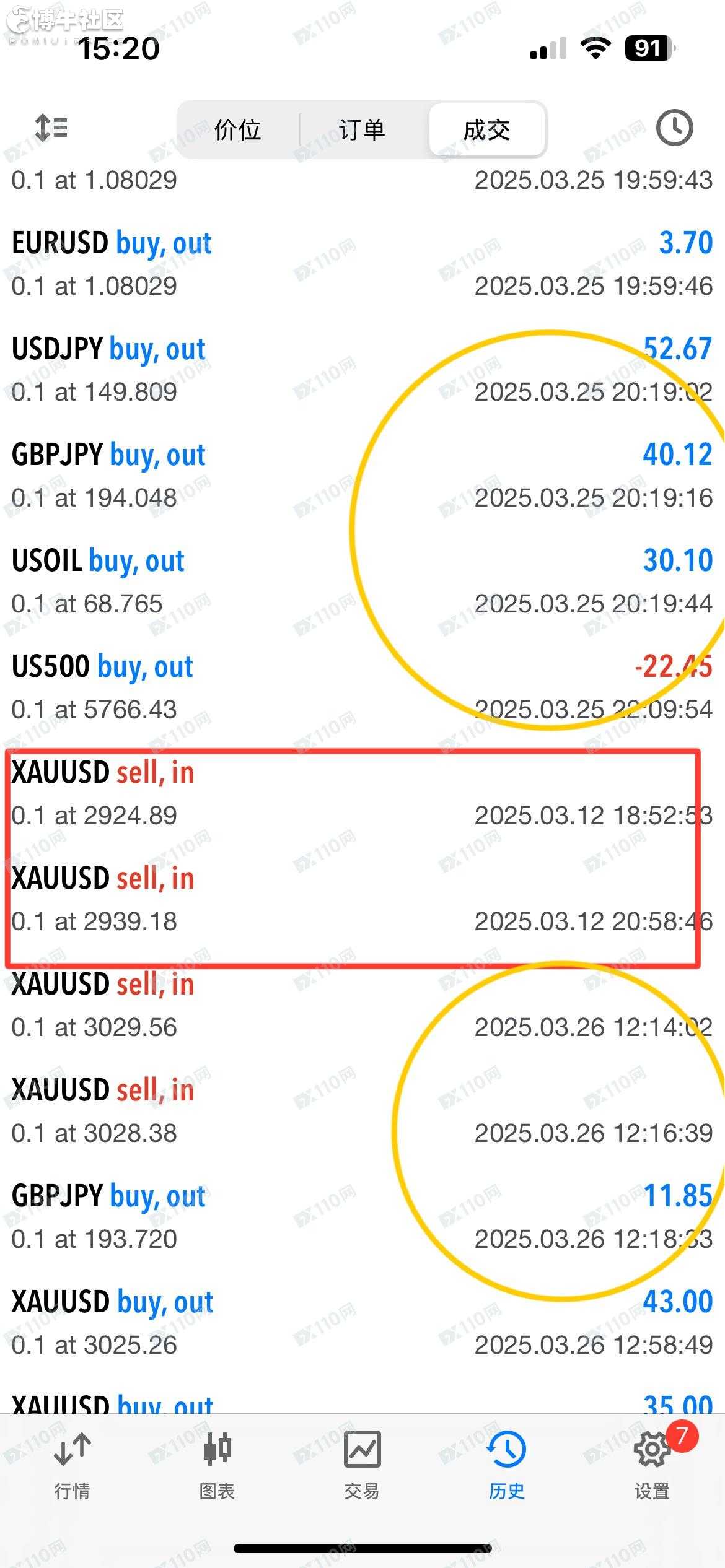725x1568 pixels.
Task: Switch to the 价位 segment
Action: (x=238, y=129)
